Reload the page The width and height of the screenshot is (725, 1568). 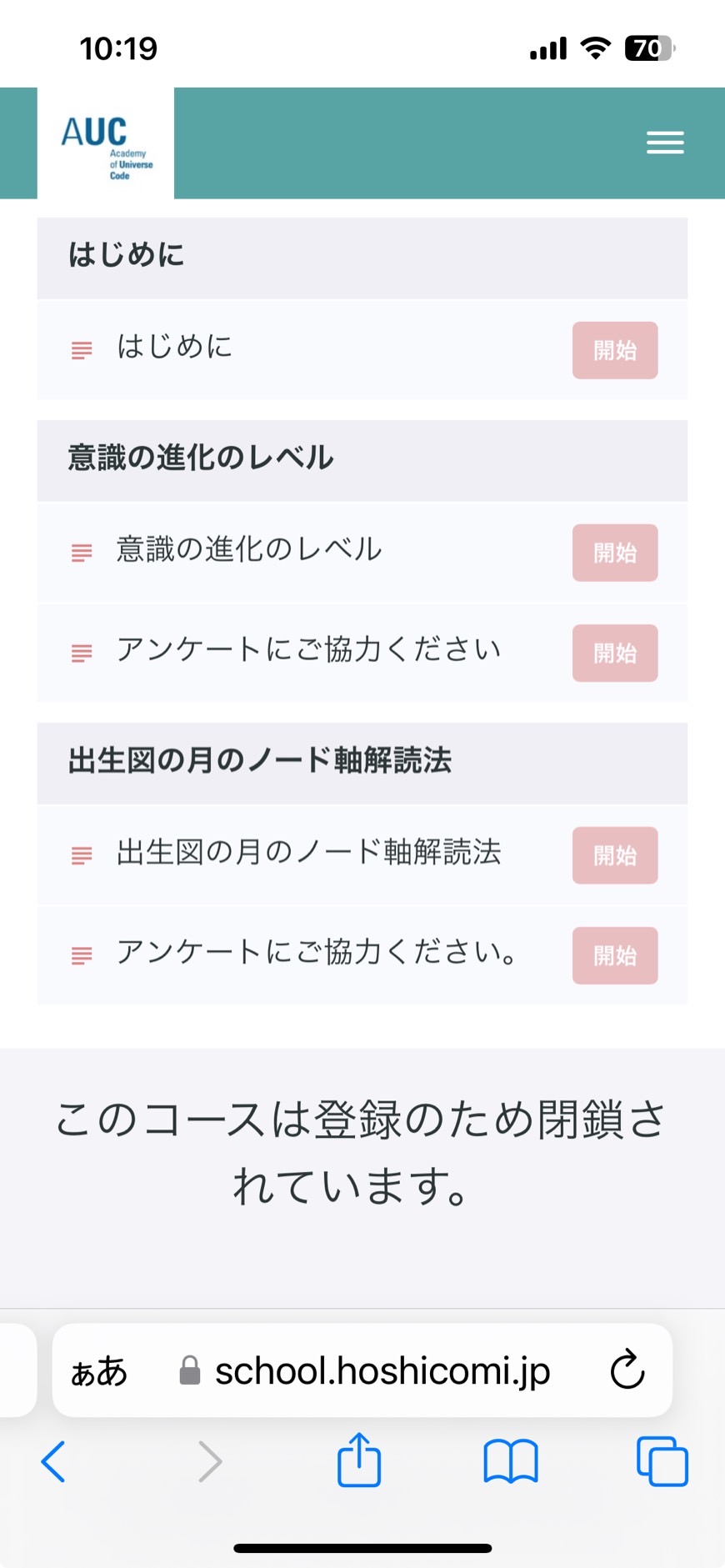[x=627, y=1370]
